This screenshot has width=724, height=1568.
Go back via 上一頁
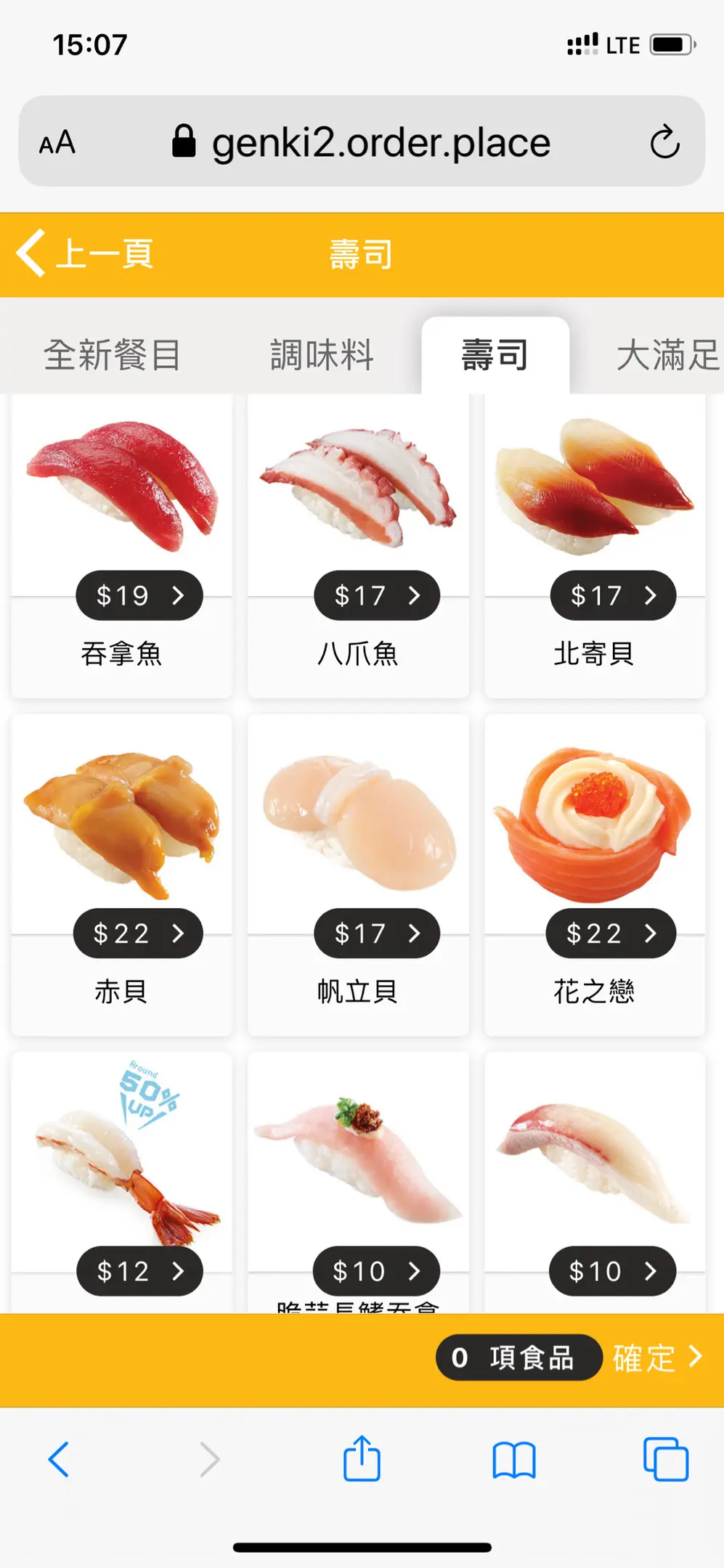coord(86,254)
